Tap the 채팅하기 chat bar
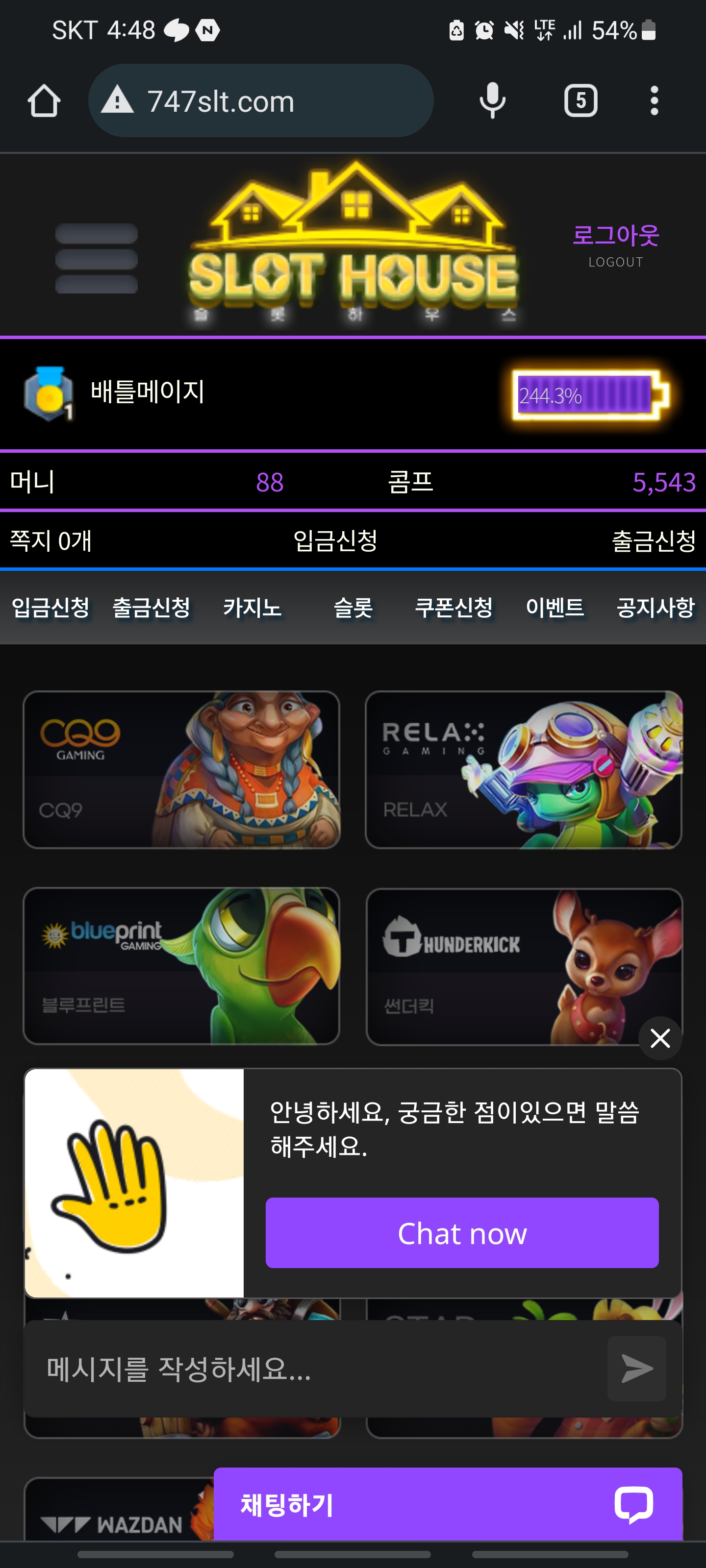The width and height of the screenshot is (706, 1568). [448, 1504]
